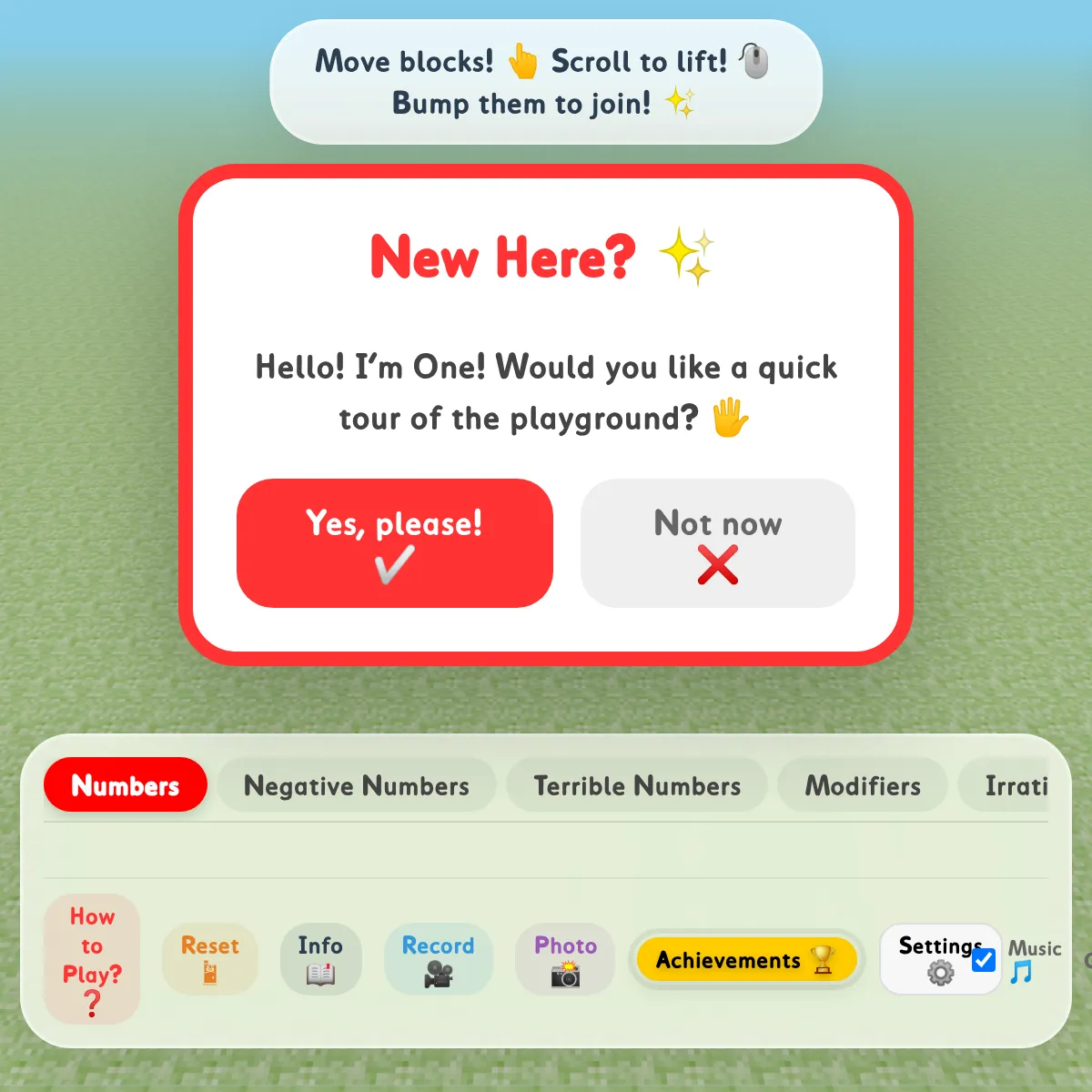Open the Achievements trophy list
Image resolution: width=1092 pixels, height=1092 pixels.
coord(746,959)
